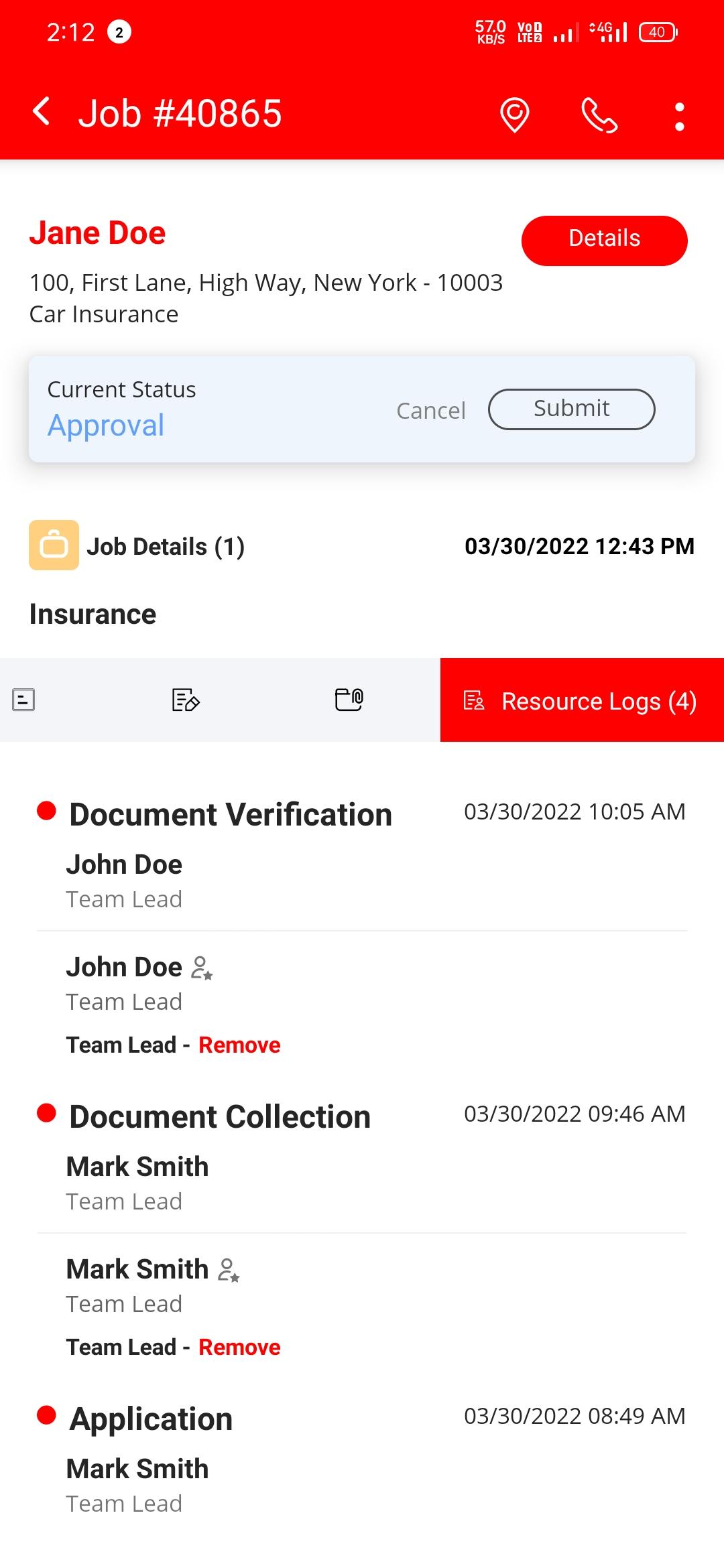
Task: Tap the Job Details briefcase icon
Action: coord(55,546)
